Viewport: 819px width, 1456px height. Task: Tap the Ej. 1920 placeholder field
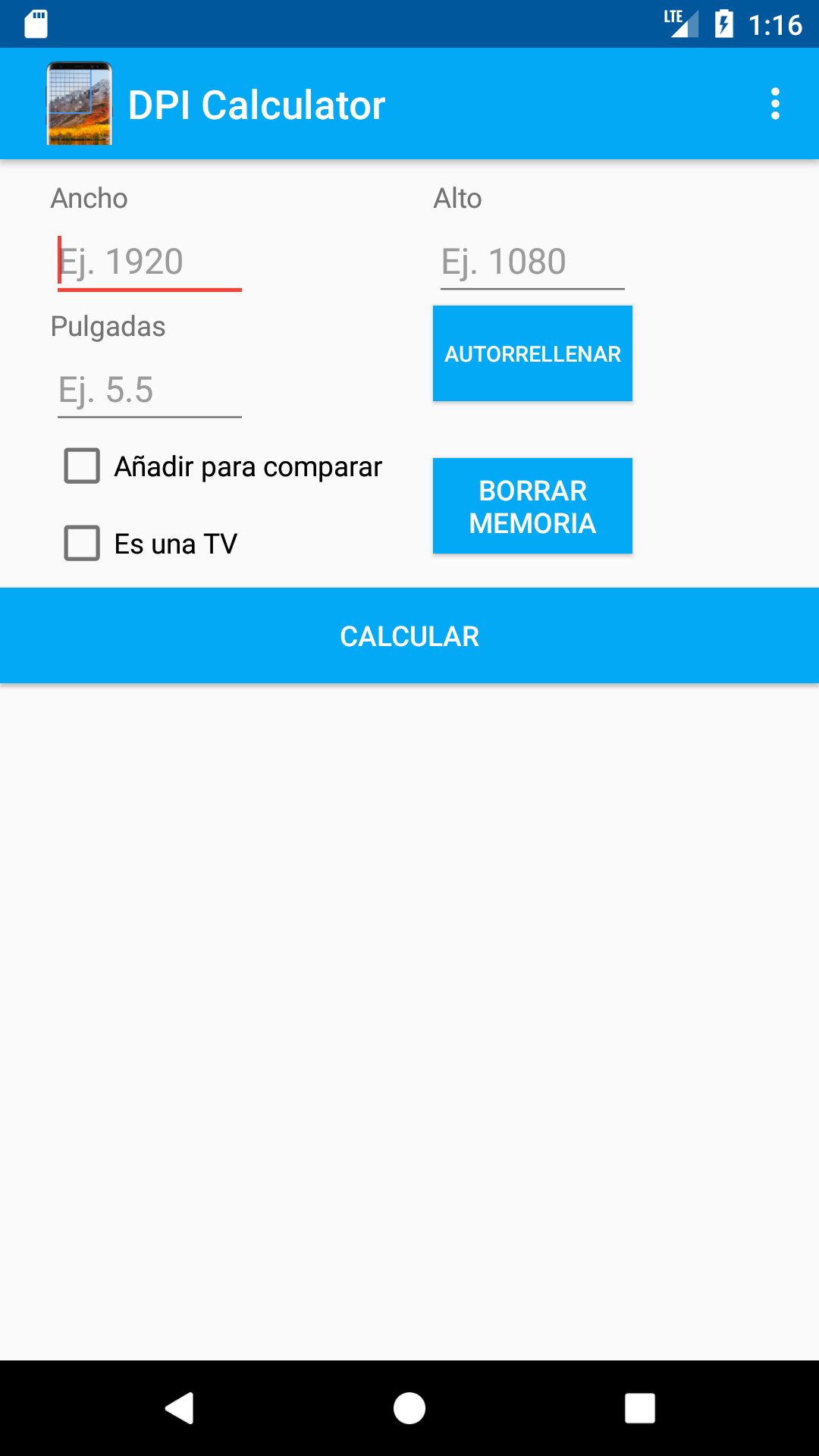tap(149, 262)
